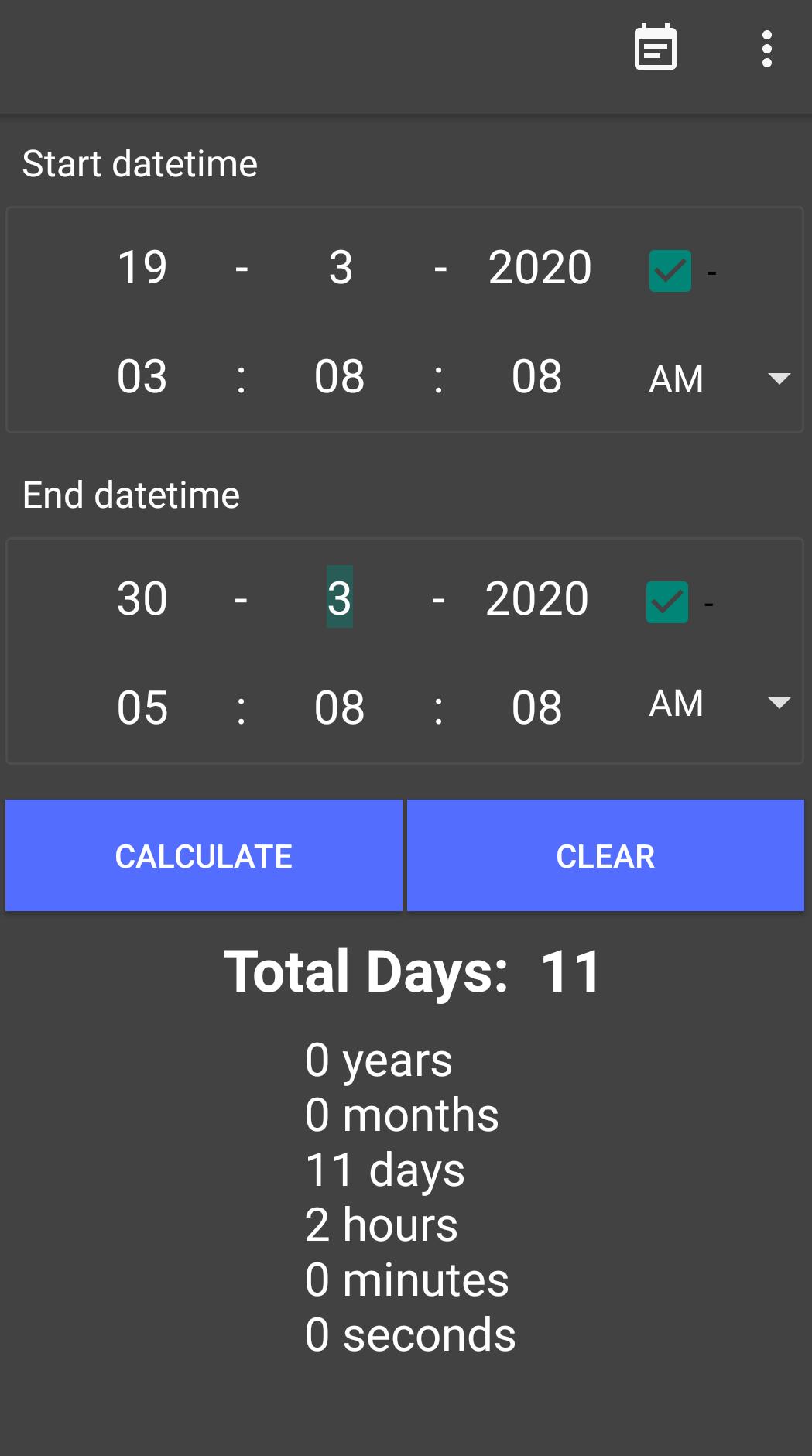
Task: Tap the CALCULATE button
Action: click(x=204, y=856)
